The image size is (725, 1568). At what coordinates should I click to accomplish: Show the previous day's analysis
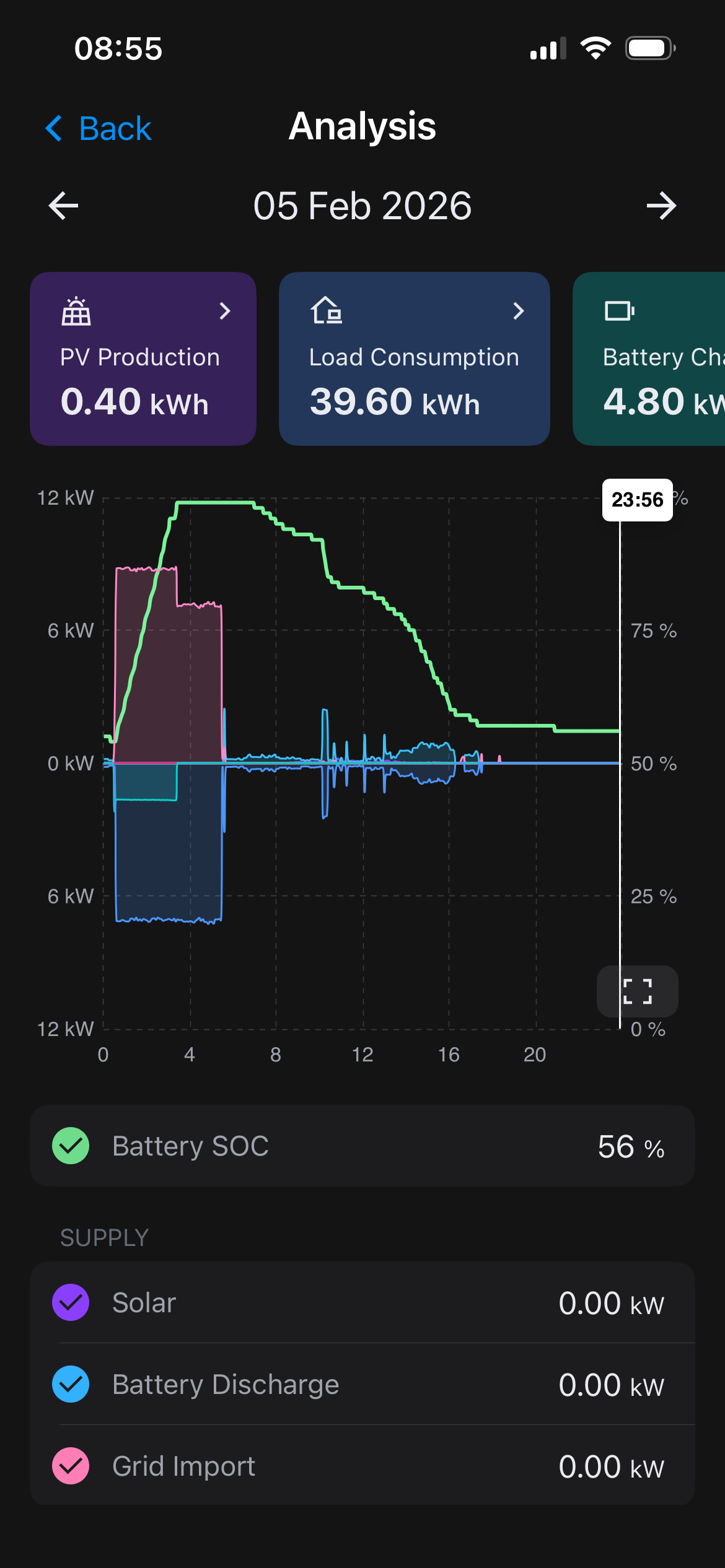(63, 206)
